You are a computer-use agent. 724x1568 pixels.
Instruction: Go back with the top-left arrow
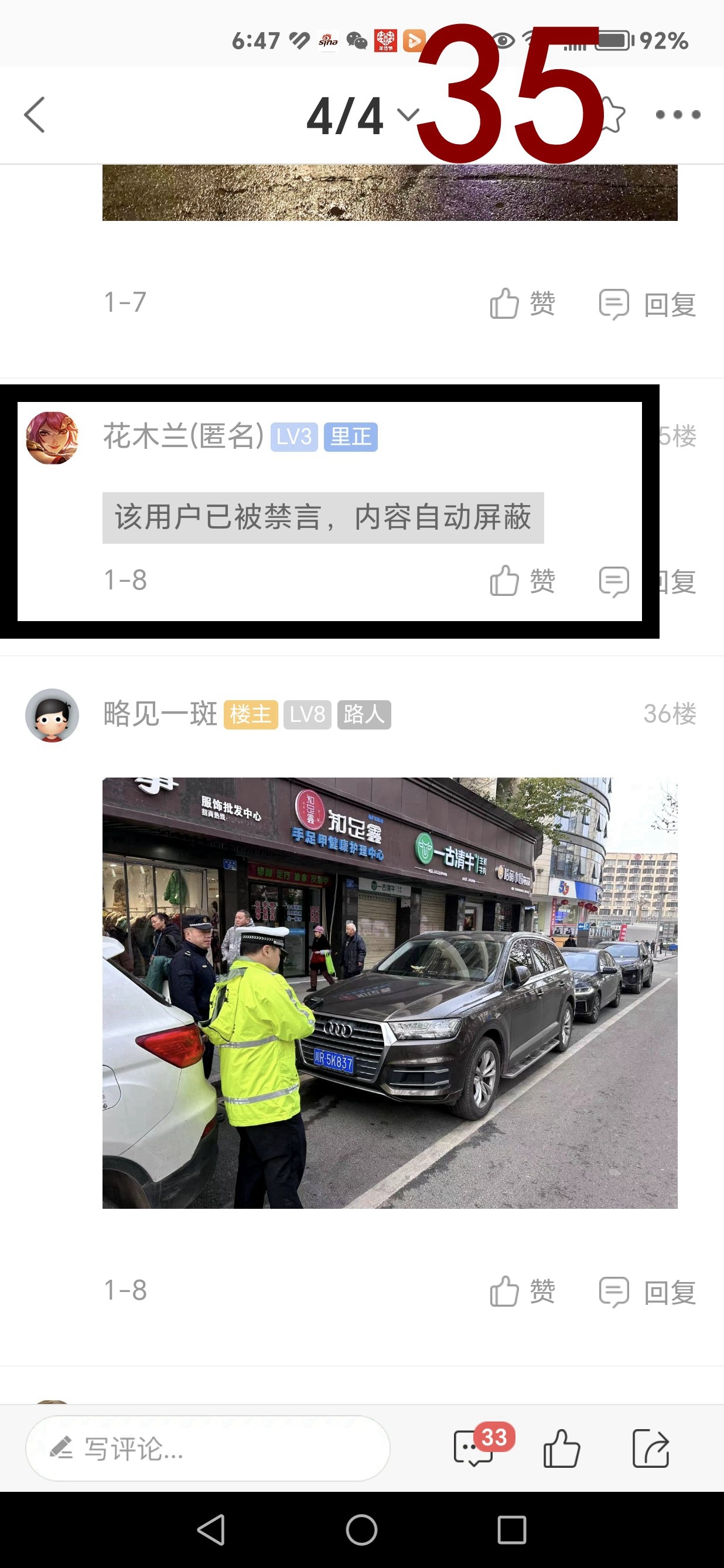35,114
